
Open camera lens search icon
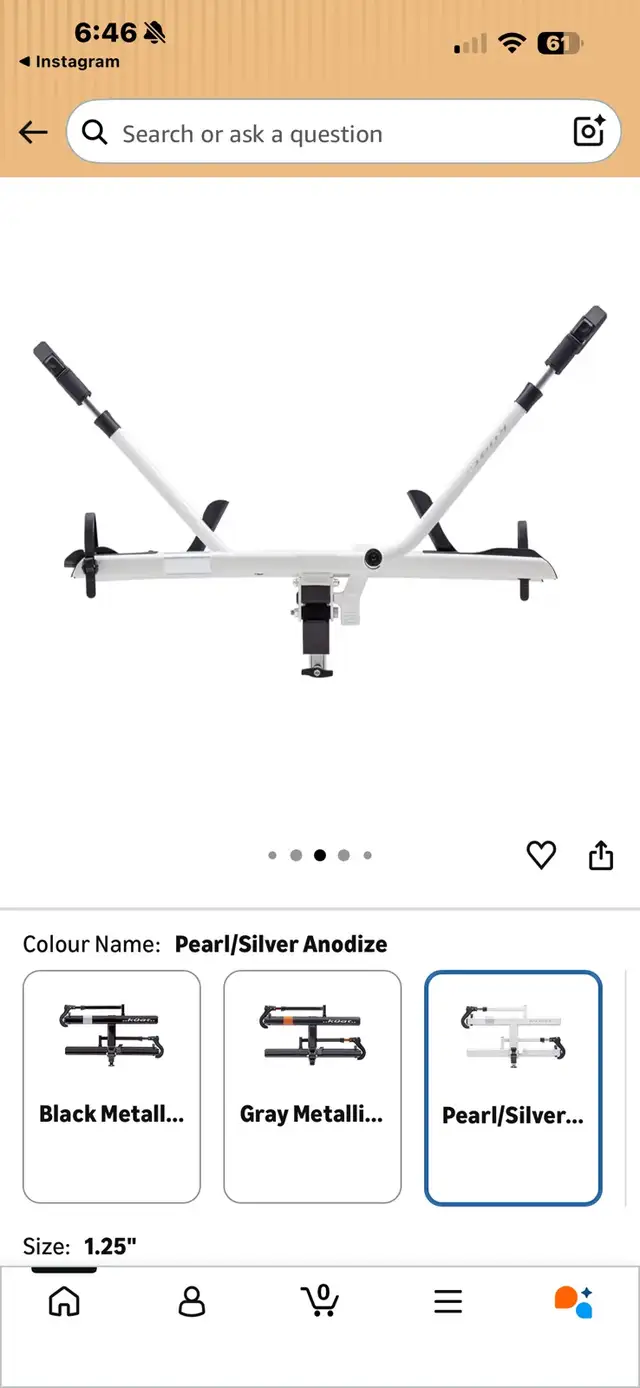click(588, 133)
